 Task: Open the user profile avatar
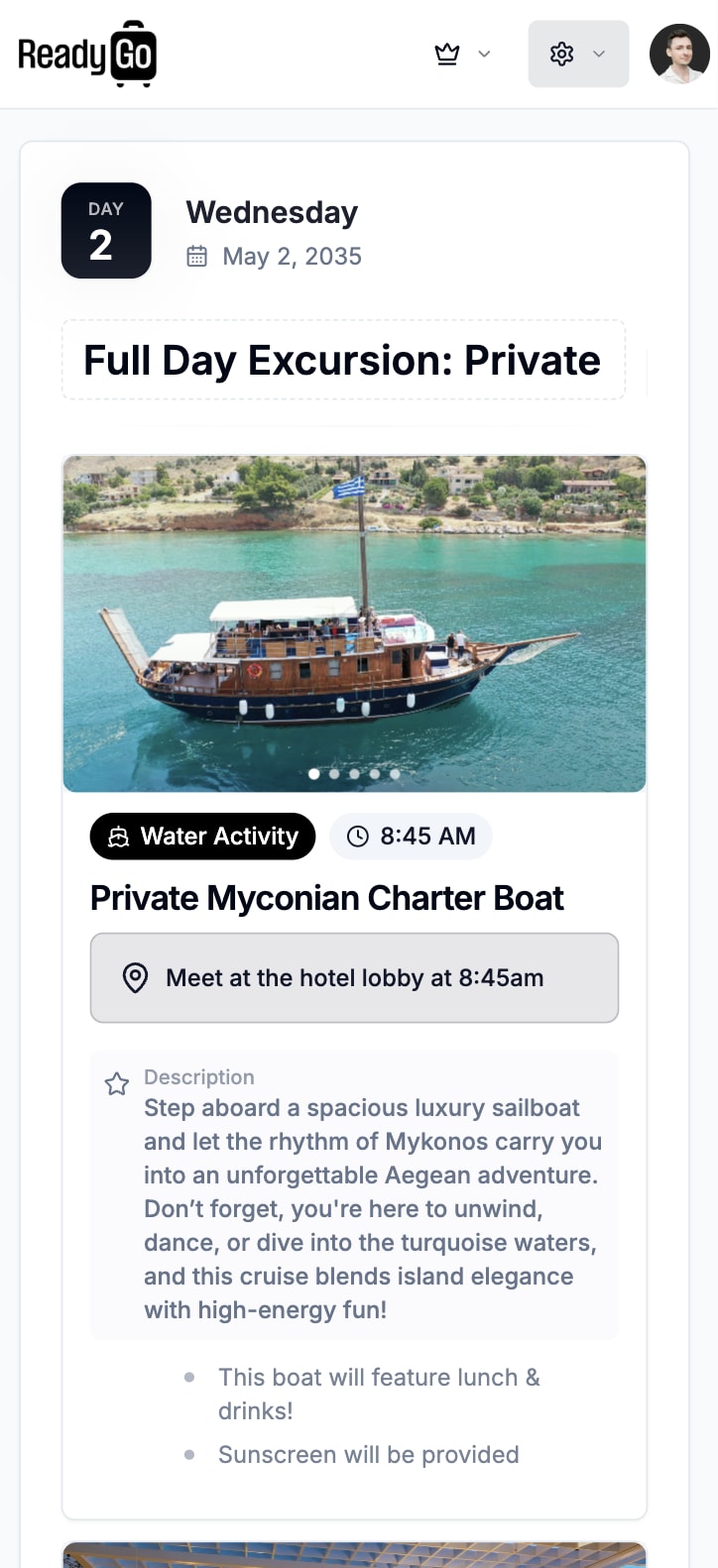679,54
